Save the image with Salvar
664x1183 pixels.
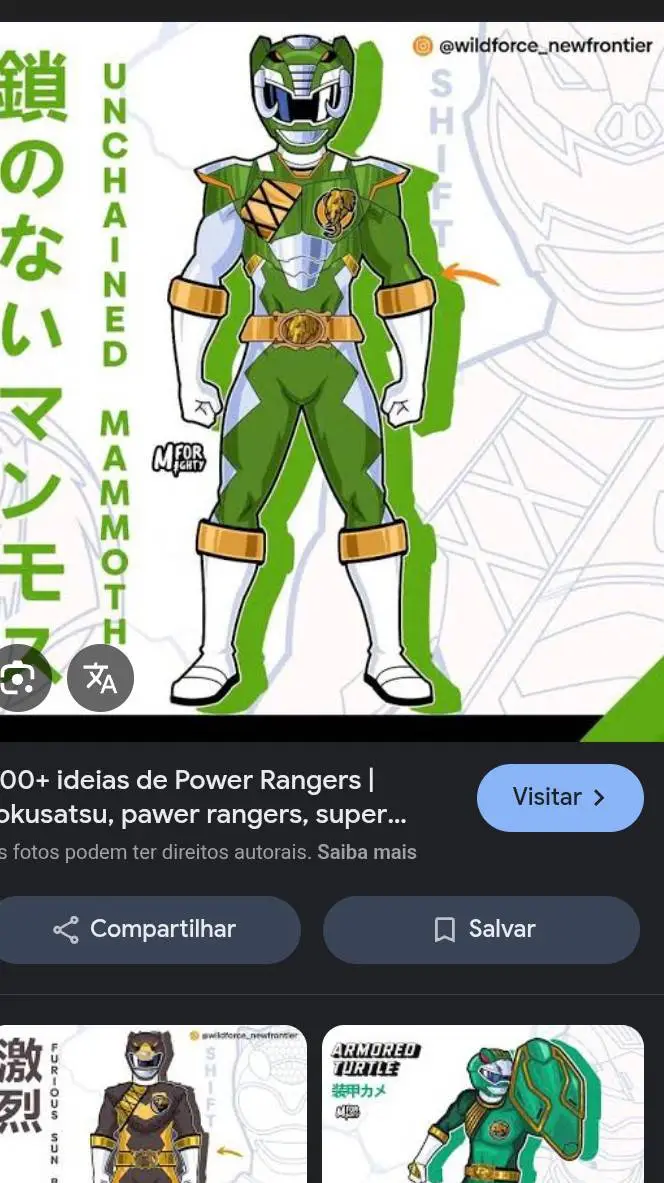pos(481,929)
